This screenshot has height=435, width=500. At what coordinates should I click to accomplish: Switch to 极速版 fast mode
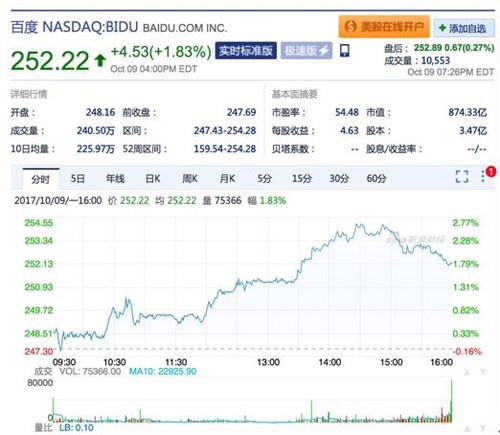pyautogui.click(x=306, y=51)
